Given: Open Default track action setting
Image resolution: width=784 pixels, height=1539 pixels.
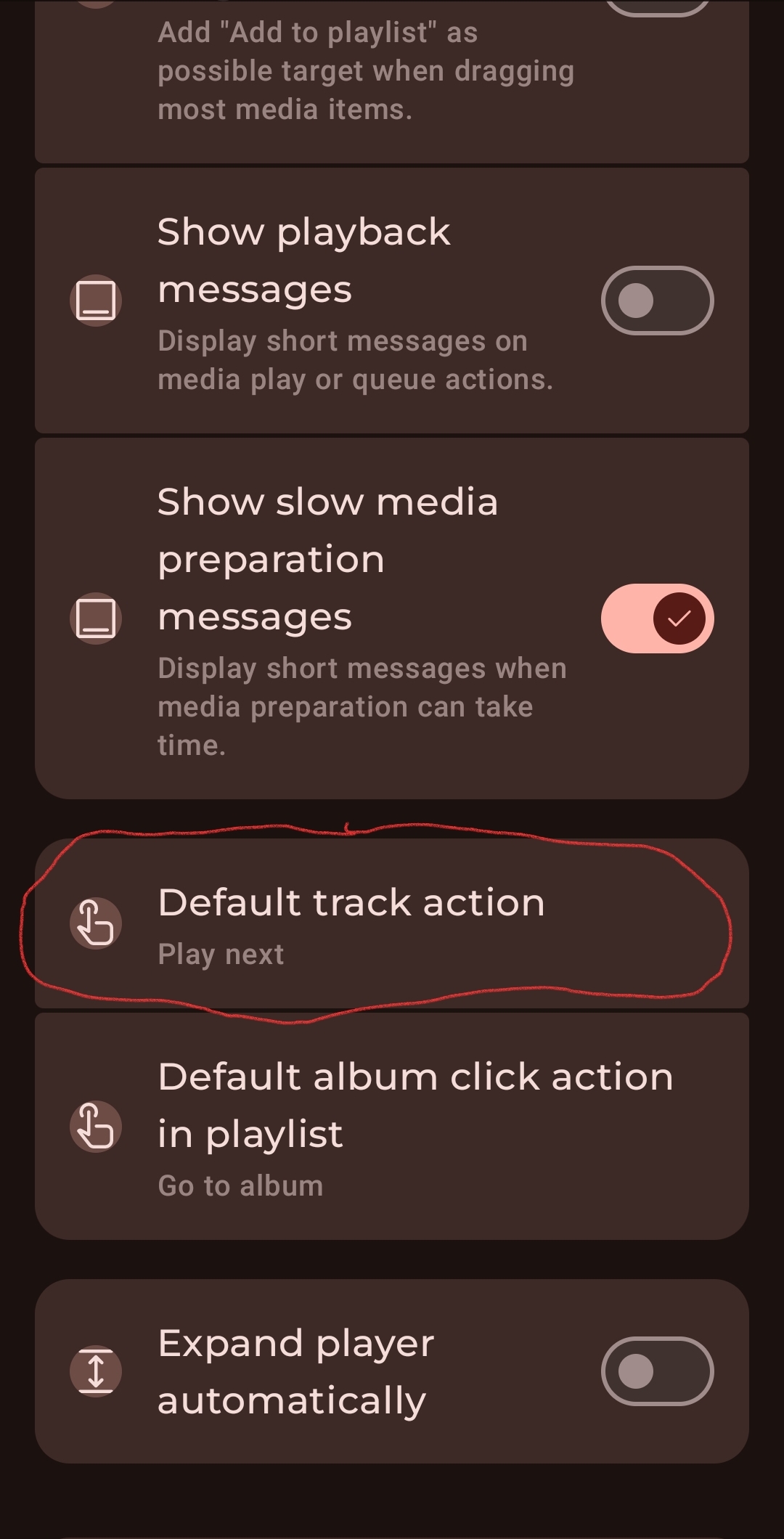Looking at the screenshot, I should 392,923.
